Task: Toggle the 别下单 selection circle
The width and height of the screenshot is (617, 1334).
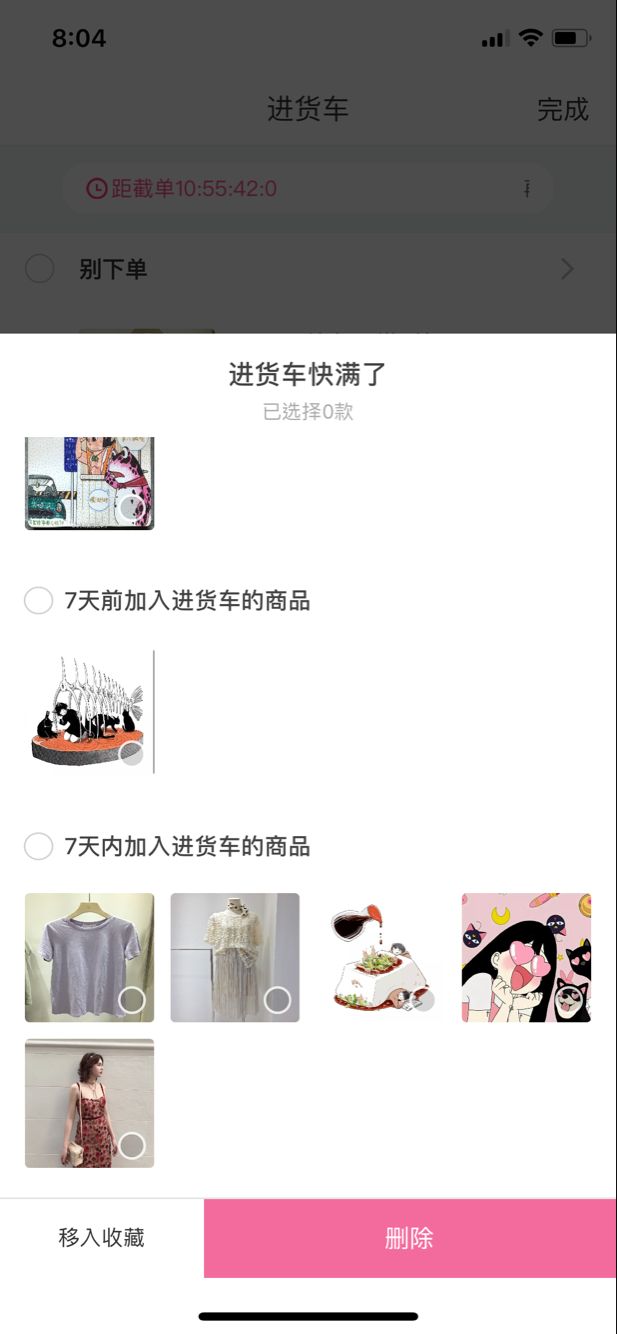Action: pyautogui.click(x=39, y=269)
